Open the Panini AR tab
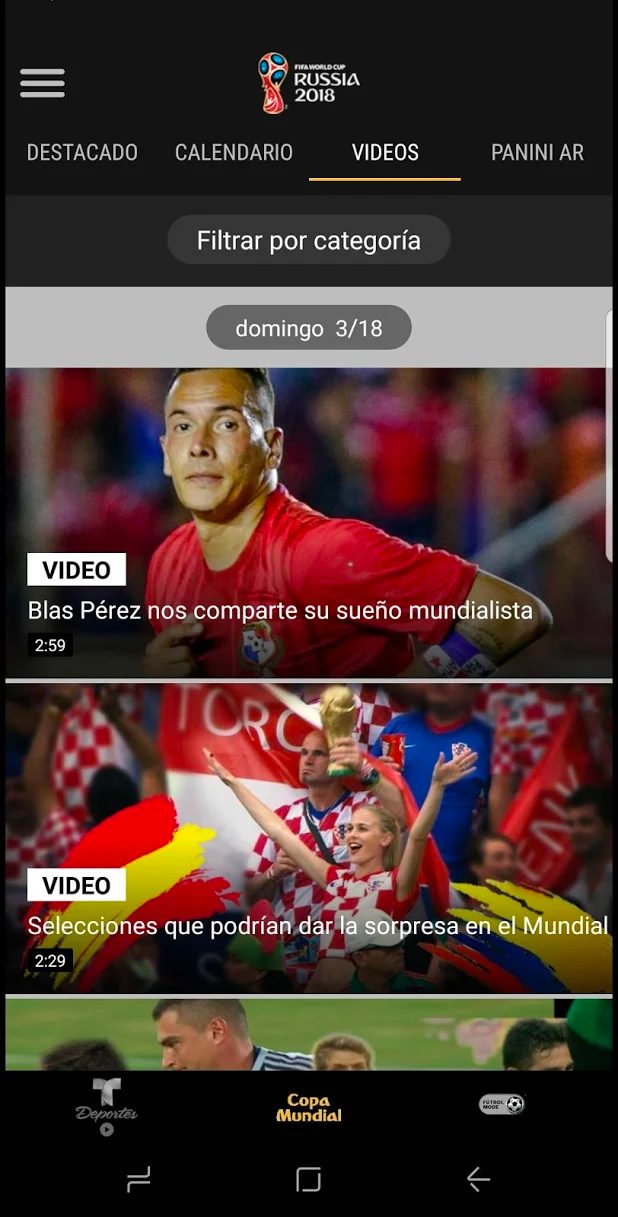Image resolution: width=618 pixels, height=1217 pixels. (537, 153)
